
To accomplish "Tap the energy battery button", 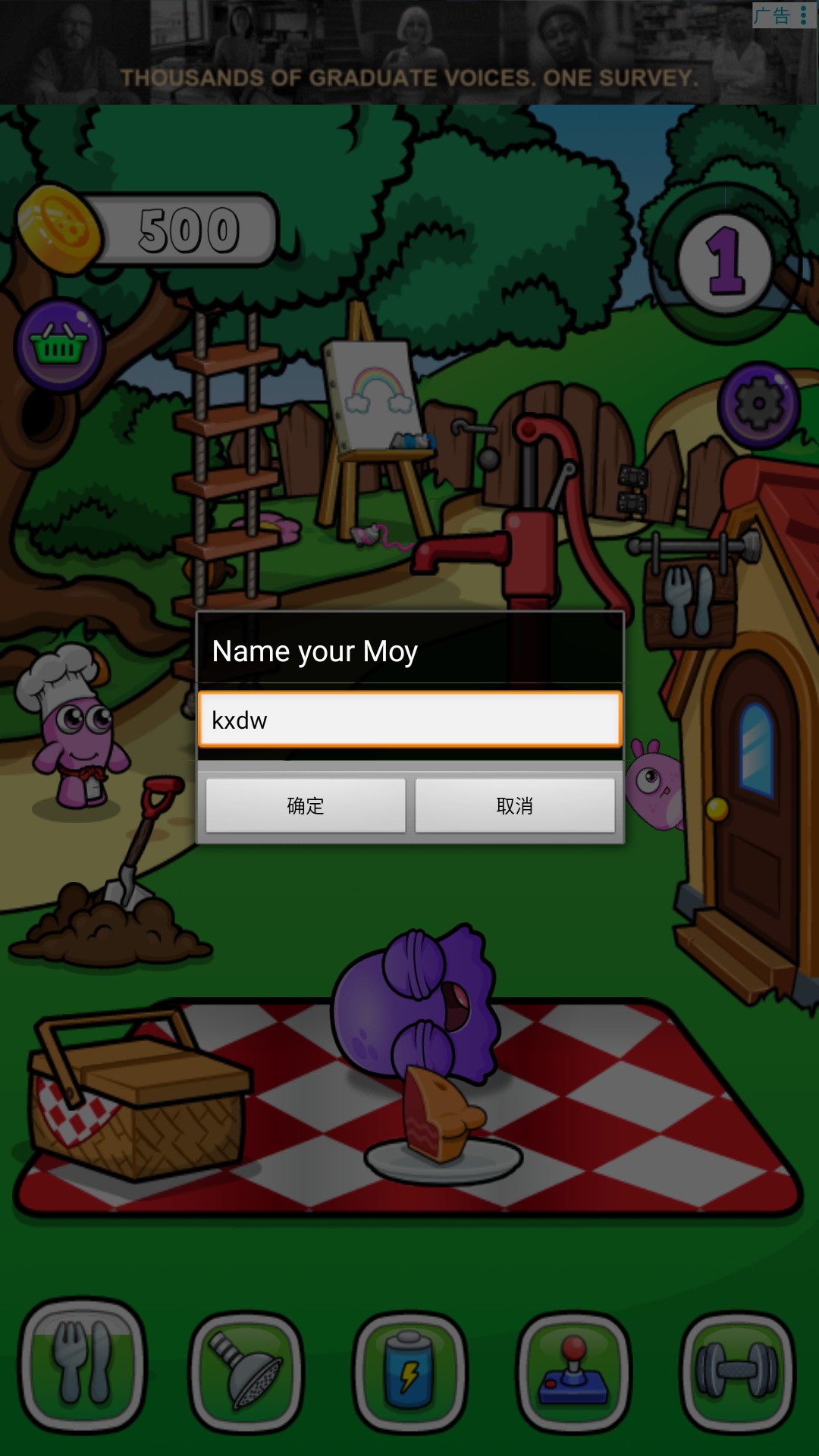I will (409, 1371).
